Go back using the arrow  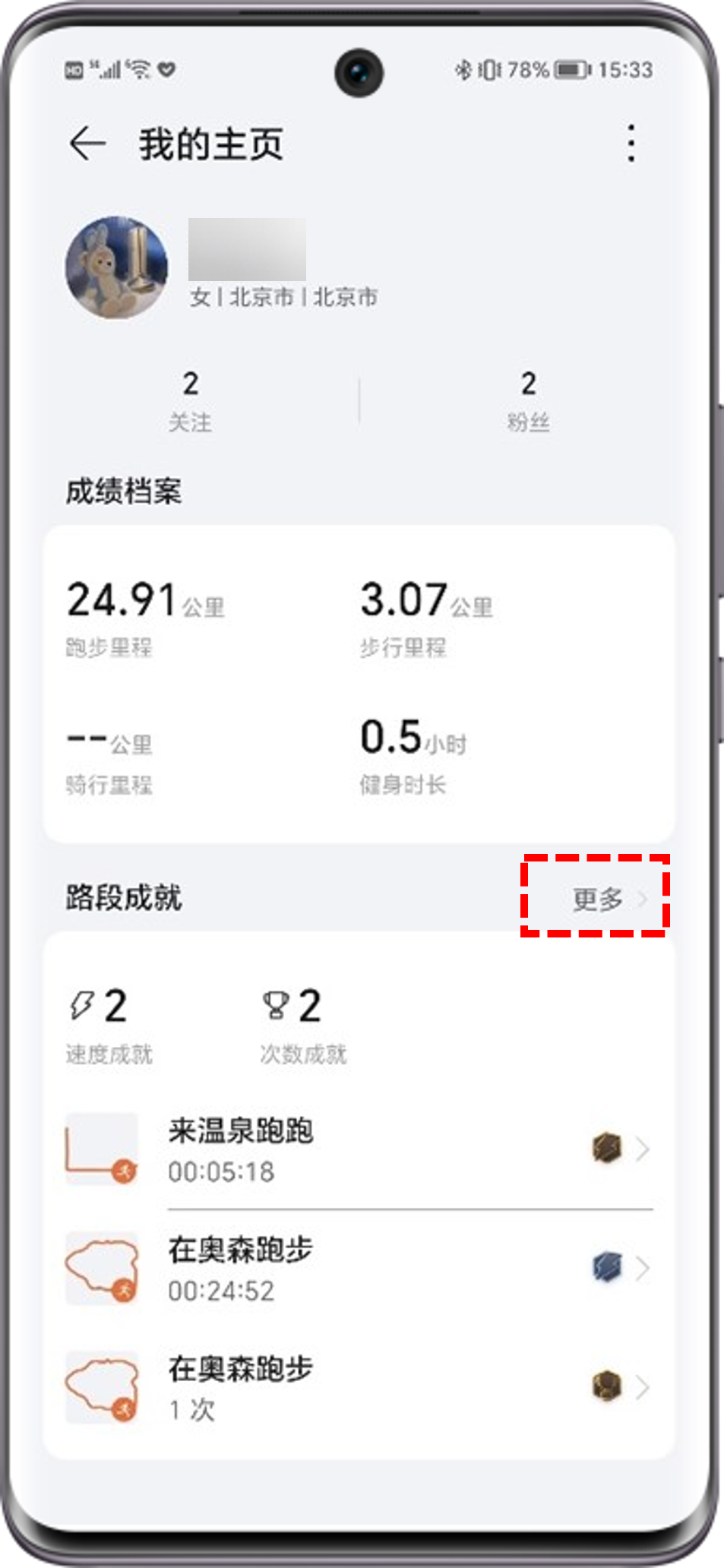point(87,143)
